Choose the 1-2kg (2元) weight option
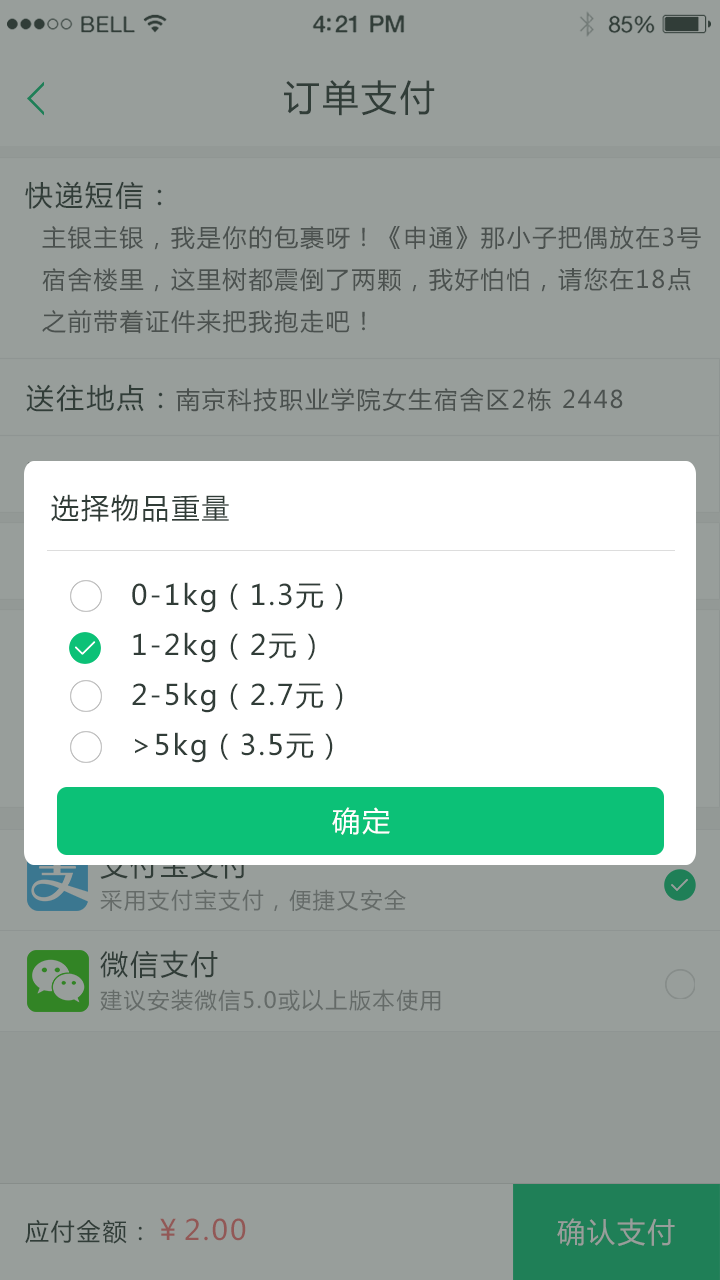720x1280 pixels. tap(86, 647)
